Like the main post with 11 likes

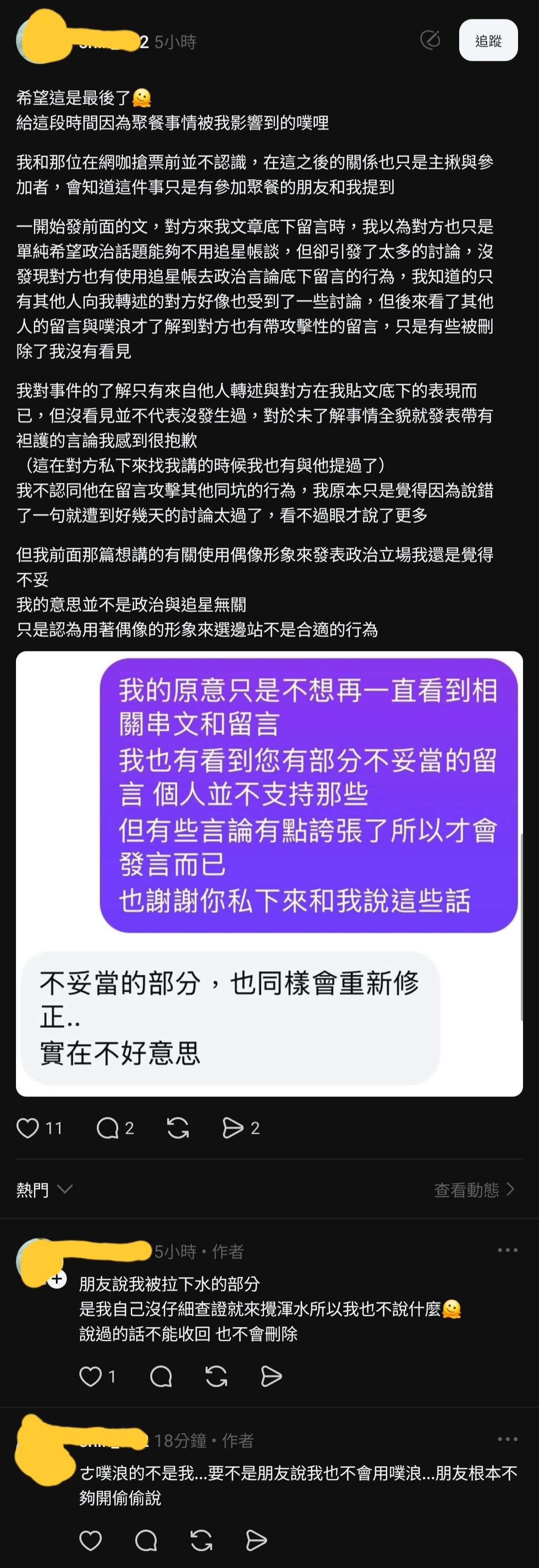pyautogui.click(x=28, y=1128)
